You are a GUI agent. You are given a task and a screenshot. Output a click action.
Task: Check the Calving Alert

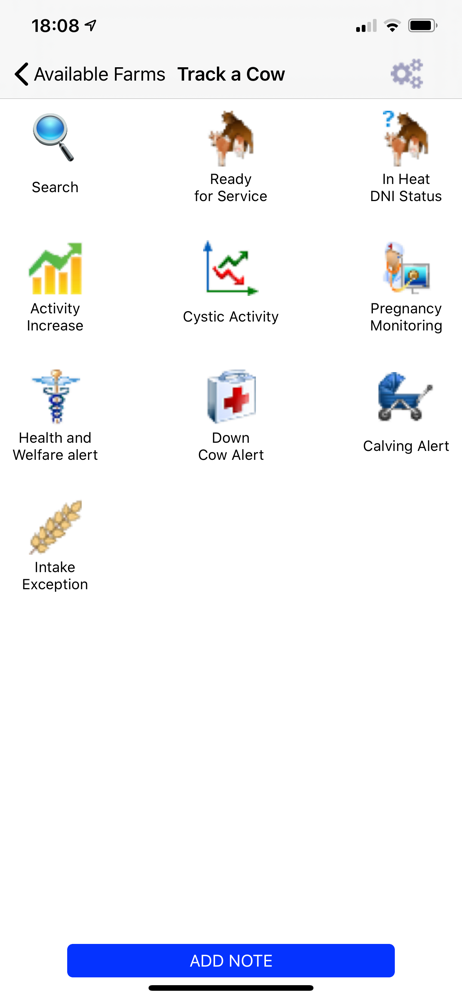click(x=406, y=412)
